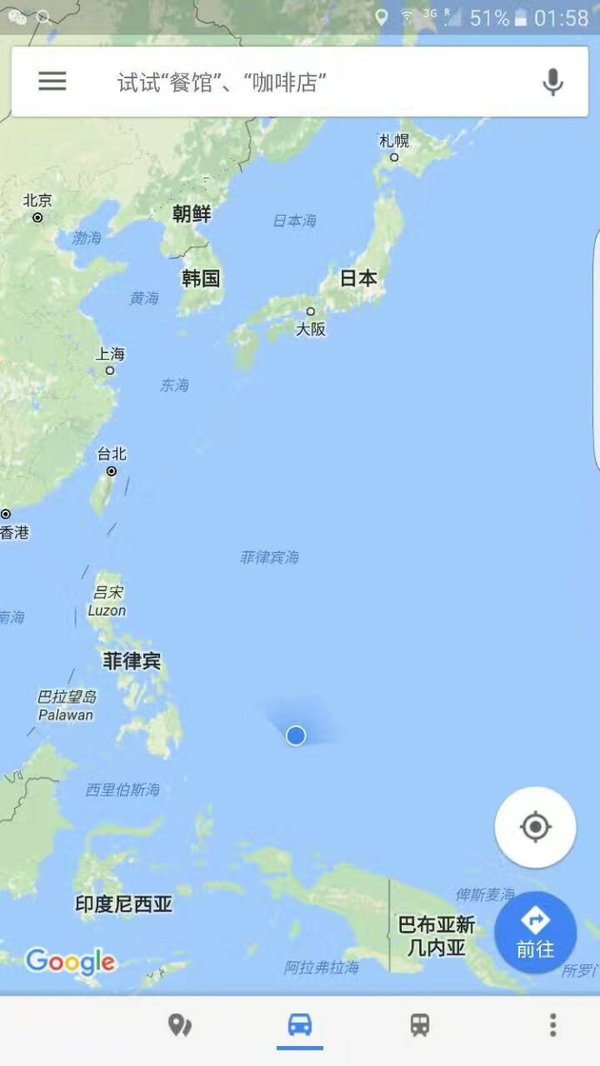Start voice search with the microphone
Viewport: 600px width, 1066px height.
pyautogui.click(x=552, y=82)
